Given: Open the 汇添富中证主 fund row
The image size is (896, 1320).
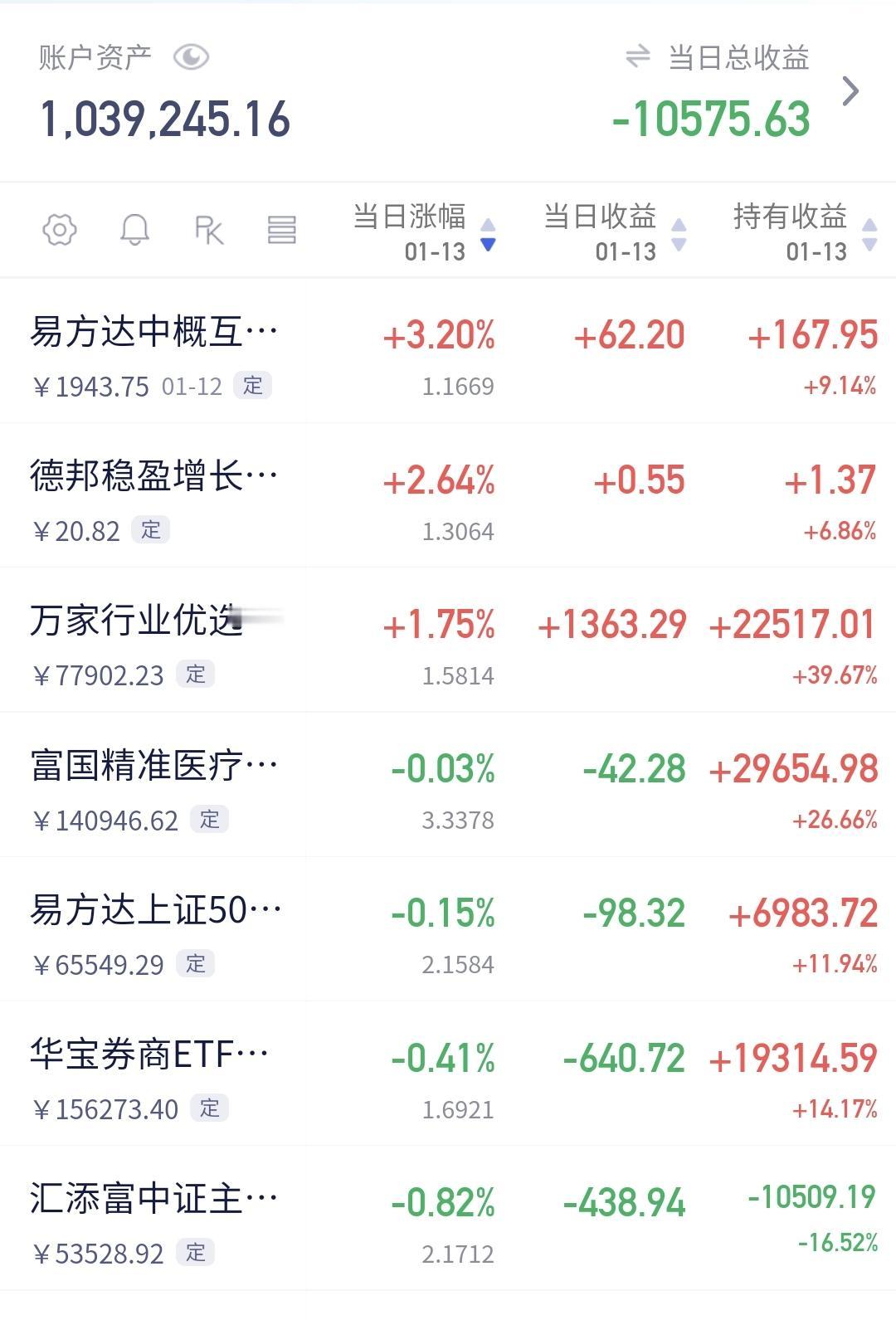Looking at the screenshot, I should click(x=448, y=1219).
